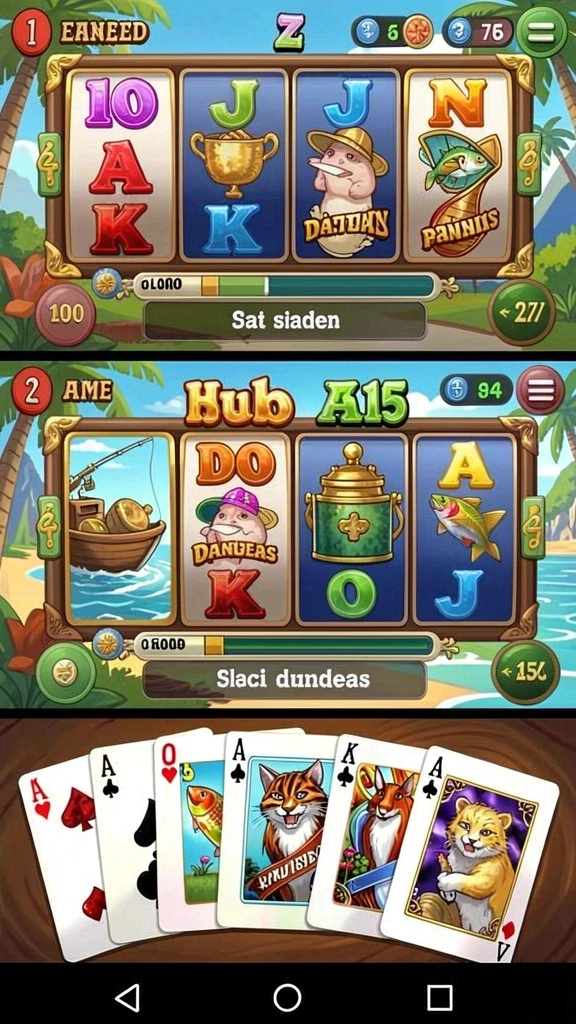Tap the Slaci dundeas button

pyautogui.click(x=285, y=679)
